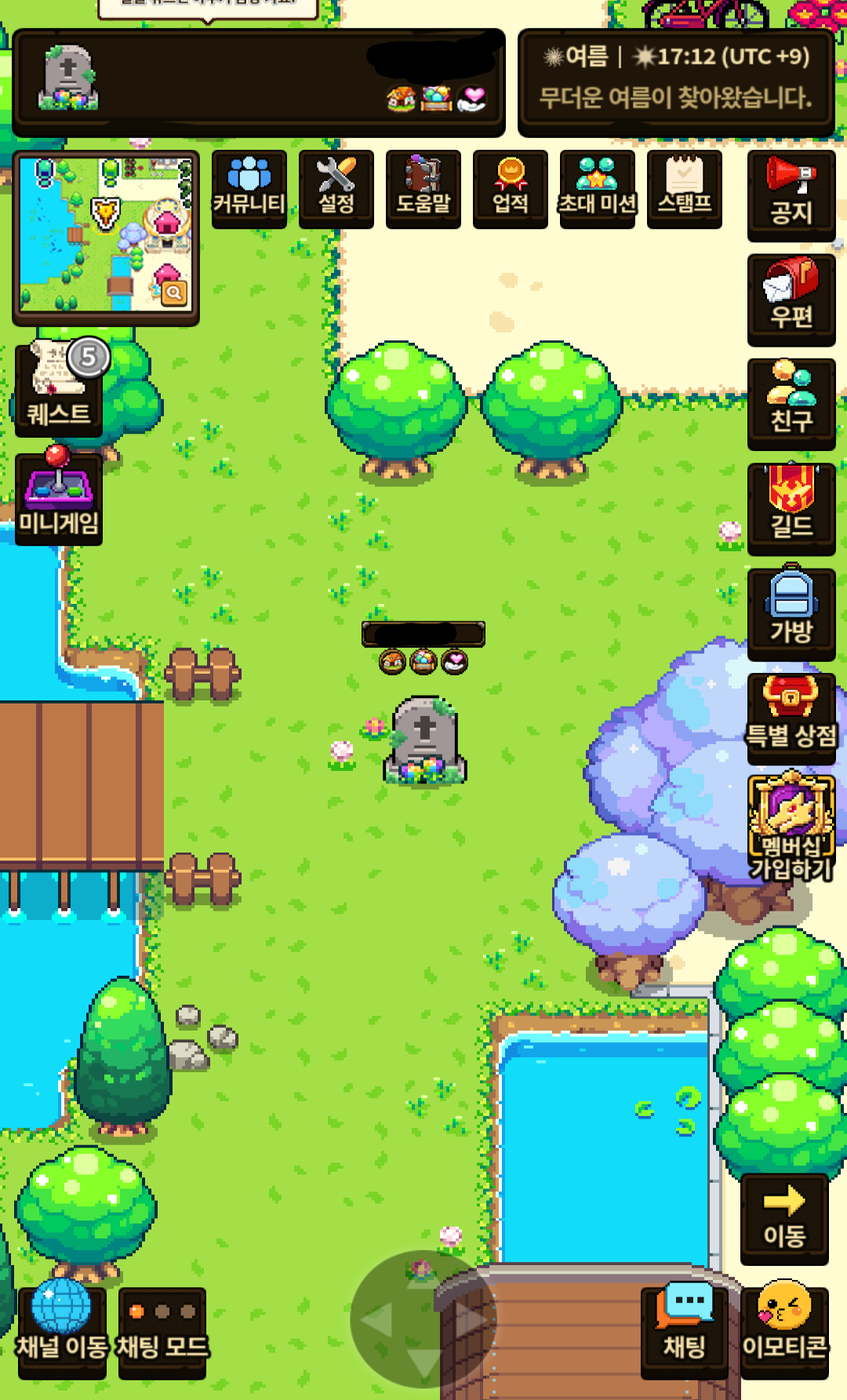Open the 퀘스트 quest scroll
847x1400 pixels.
click(x=59, y=390)
